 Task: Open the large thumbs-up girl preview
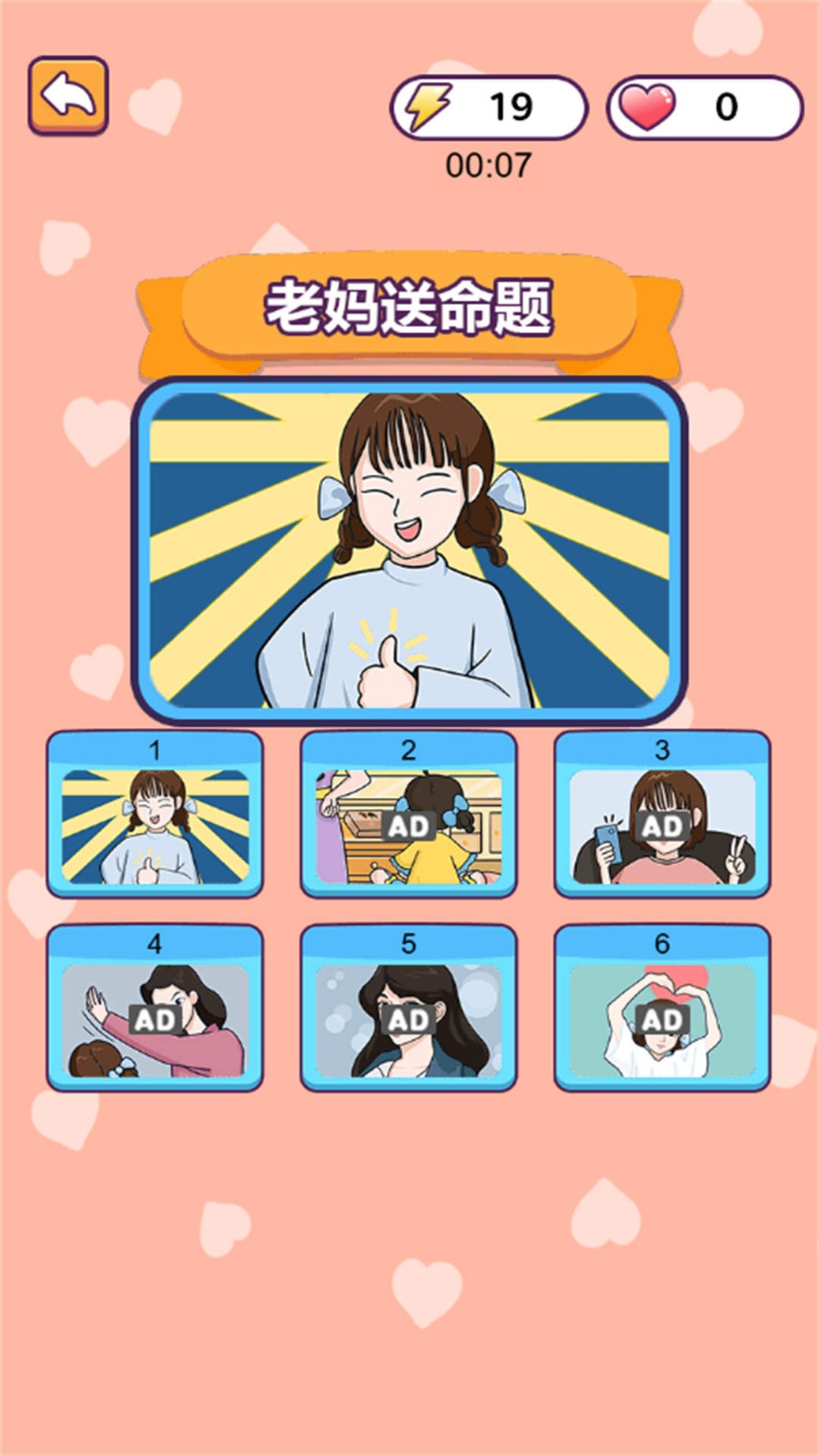click(x=409, y=550)
